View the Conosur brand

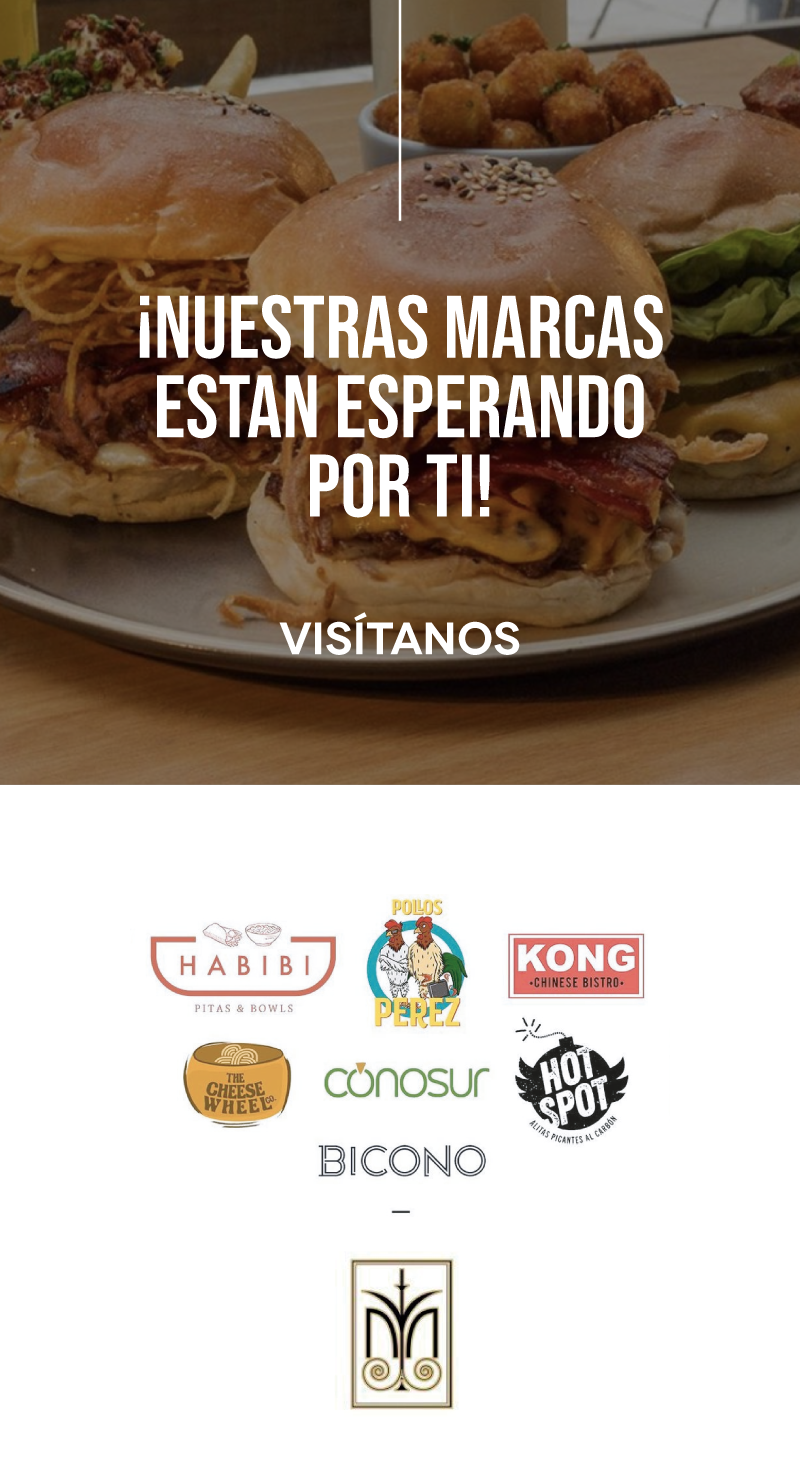pos(406,1081)
